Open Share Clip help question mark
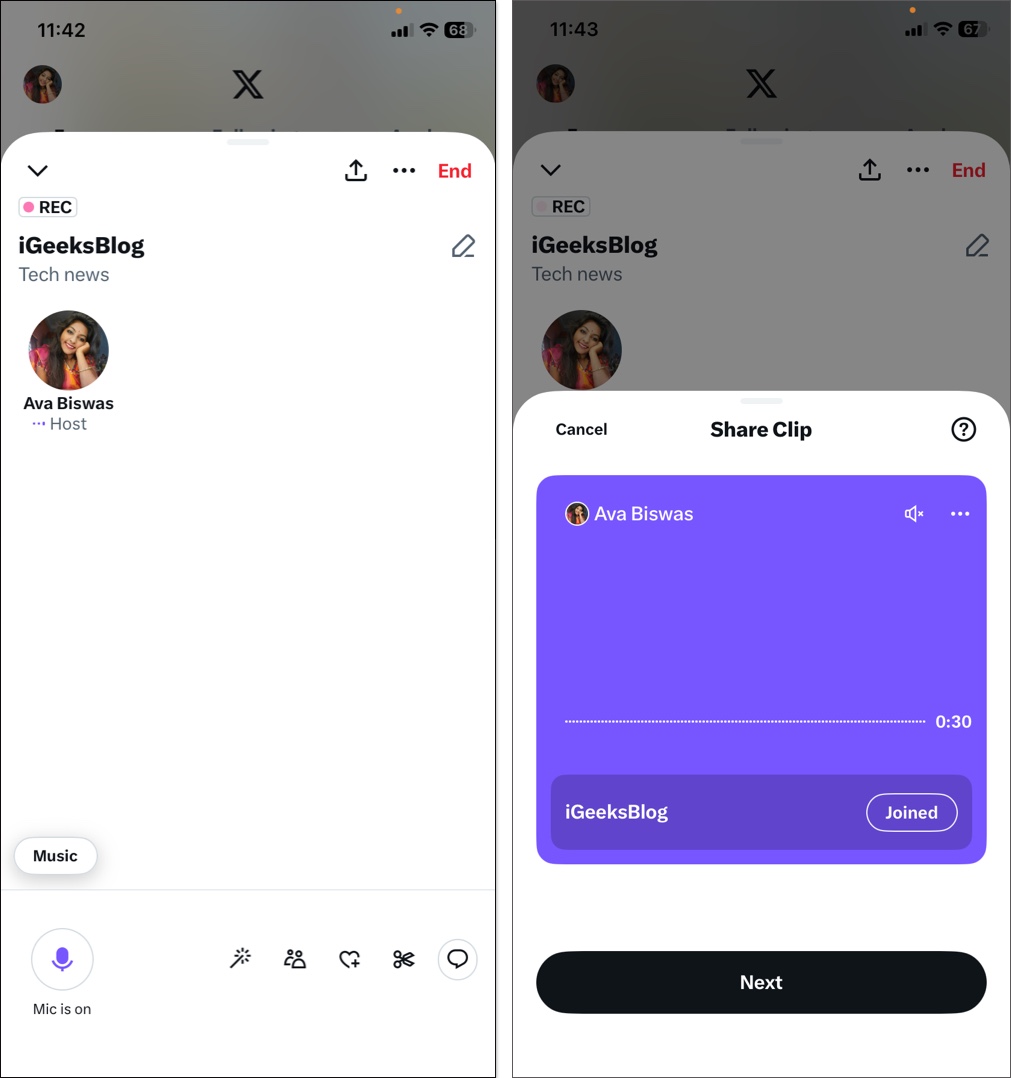Viewport: 1011px width, 1078px height. 963,429
